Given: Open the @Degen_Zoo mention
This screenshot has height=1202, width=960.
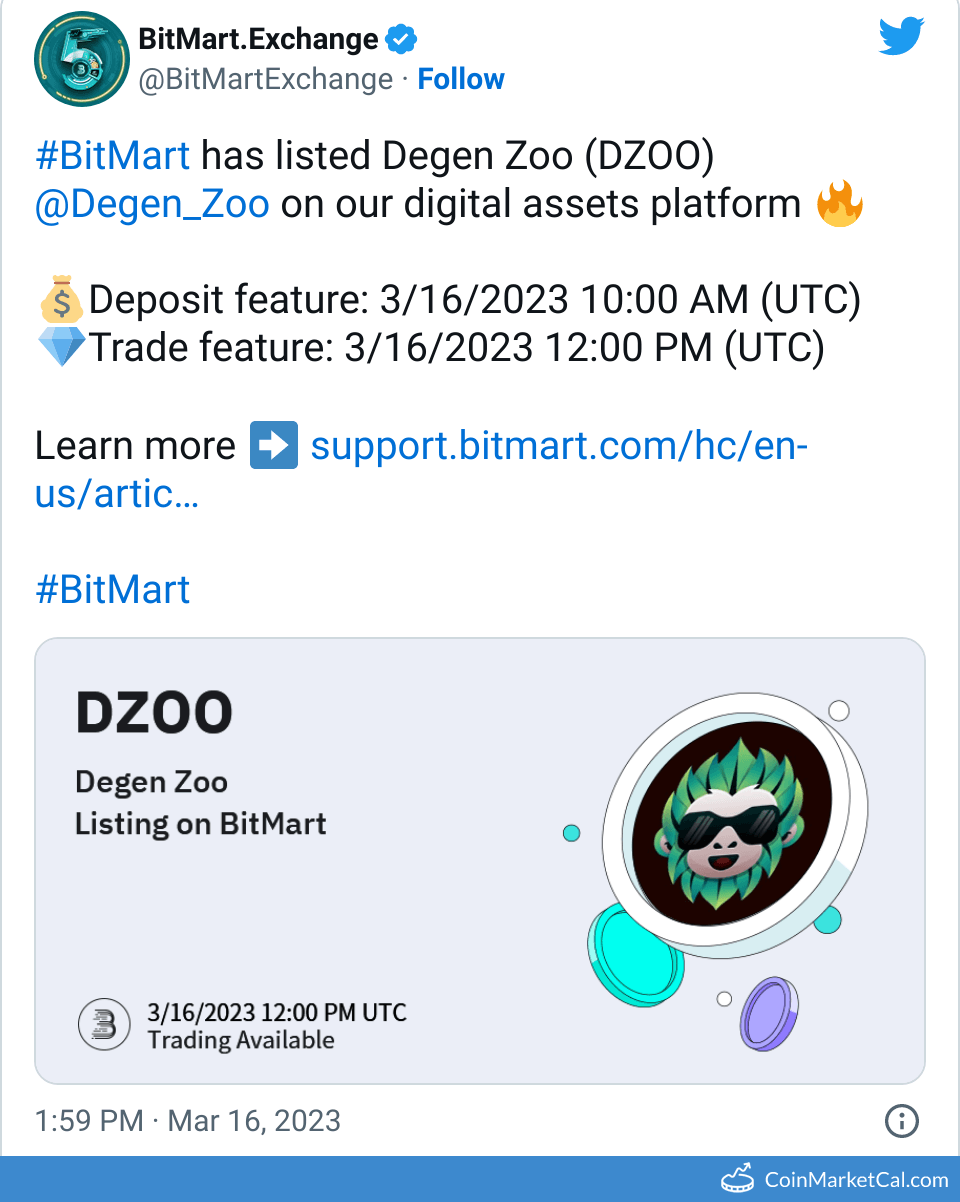Looking at the screenshot, I should 152,203.
